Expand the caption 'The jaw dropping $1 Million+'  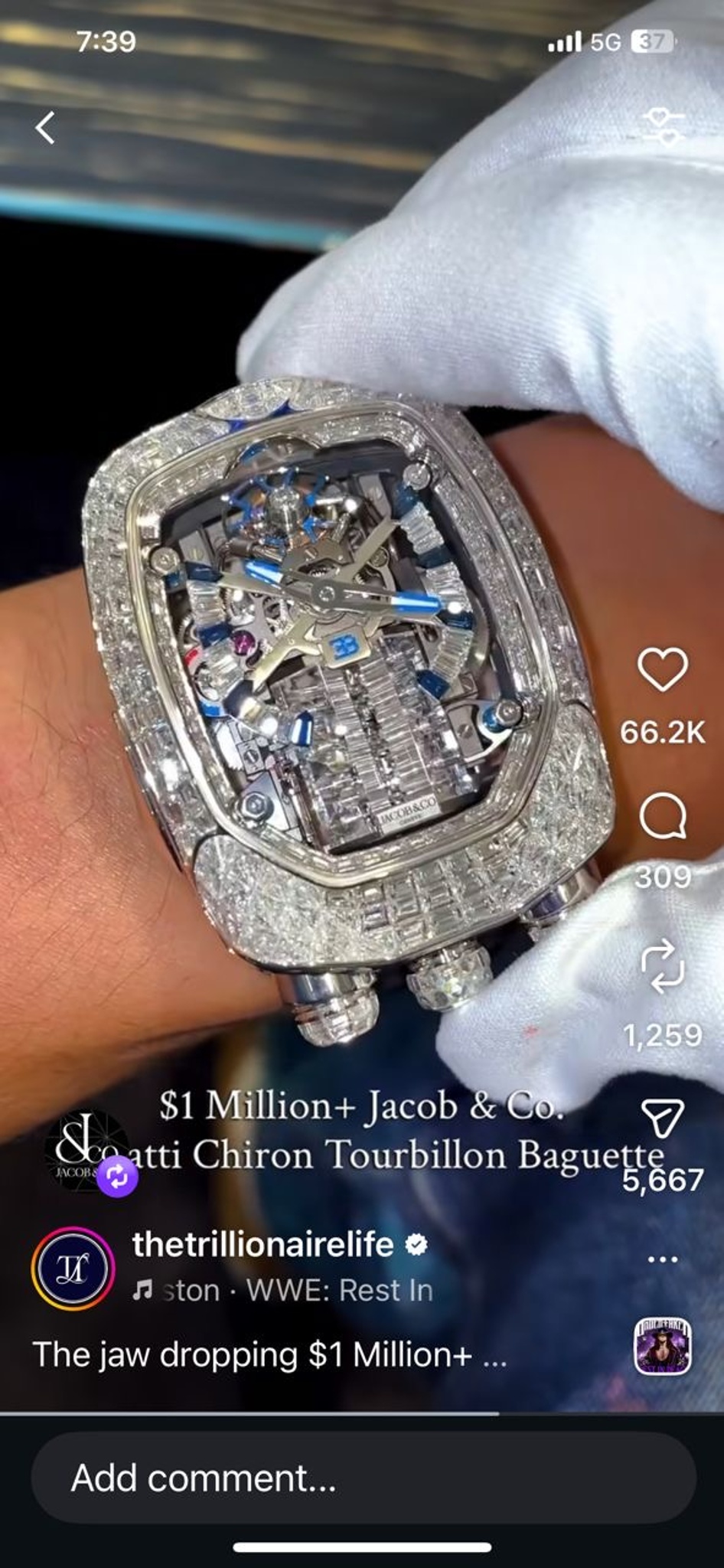coord(269,1355)
